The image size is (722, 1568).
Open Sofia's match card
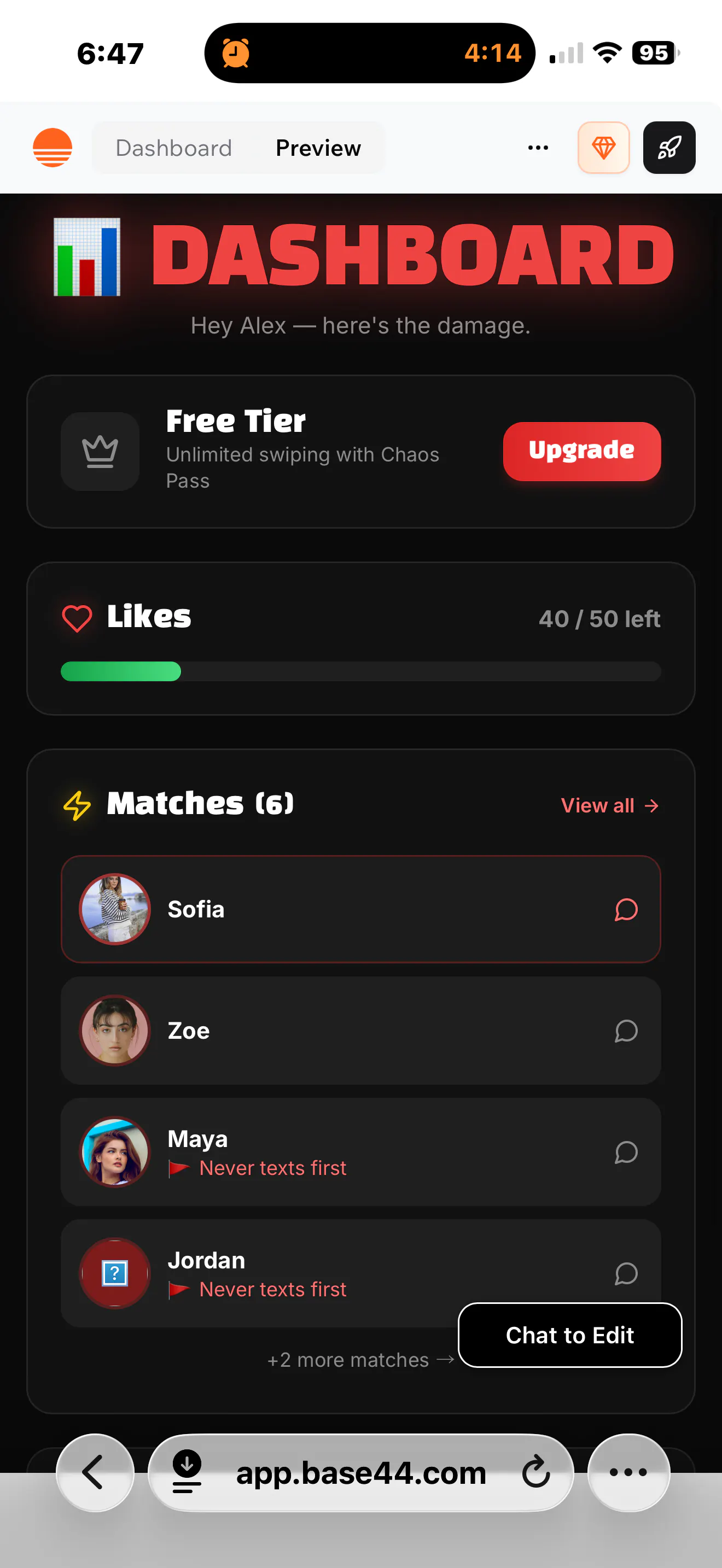coord(360,909)
